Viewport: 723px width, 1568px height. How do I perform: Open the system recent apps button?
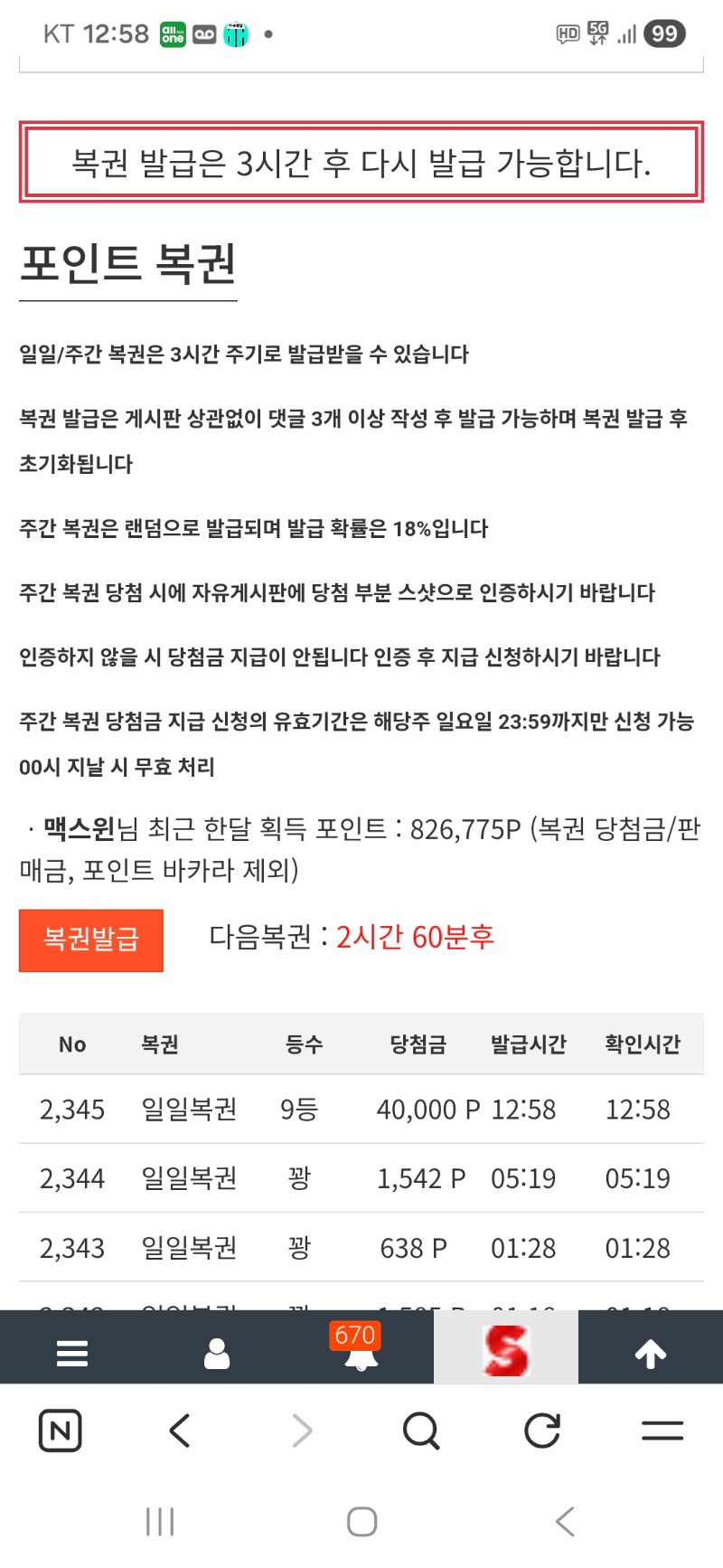point(160,1521)
